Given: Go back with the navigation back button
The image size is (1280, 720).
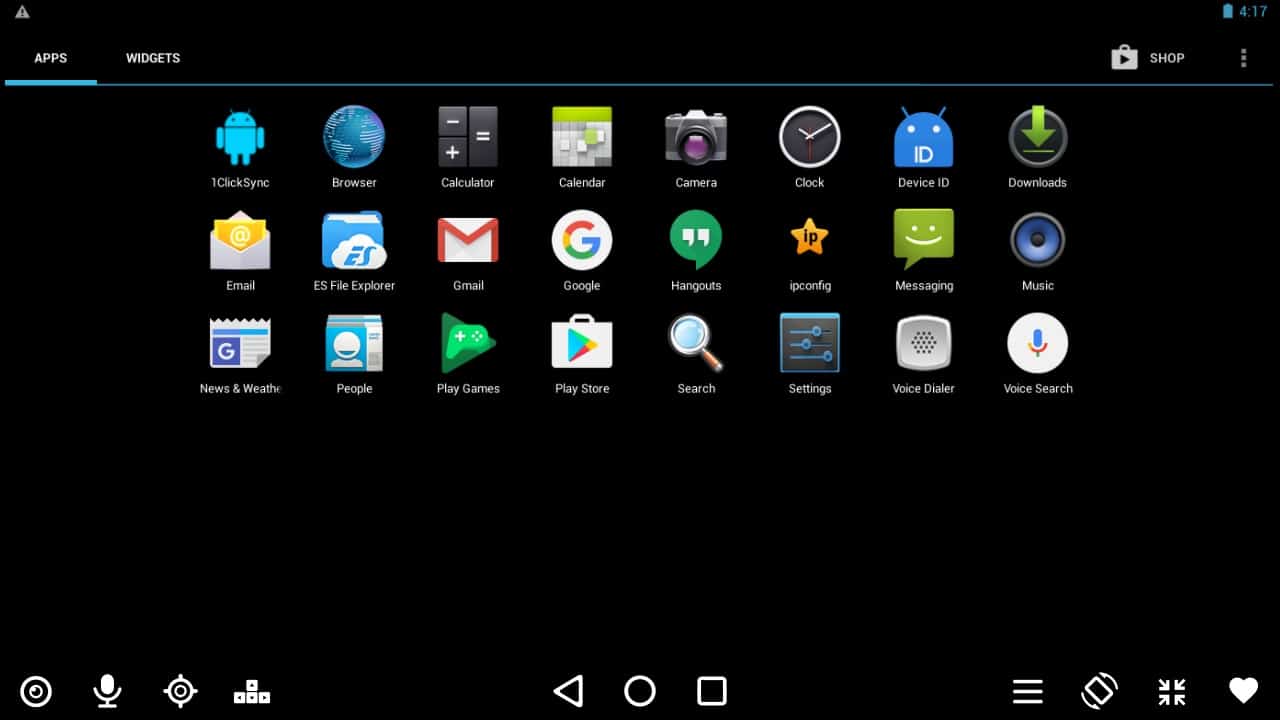Looking at the screenshot, I should 568,691.
